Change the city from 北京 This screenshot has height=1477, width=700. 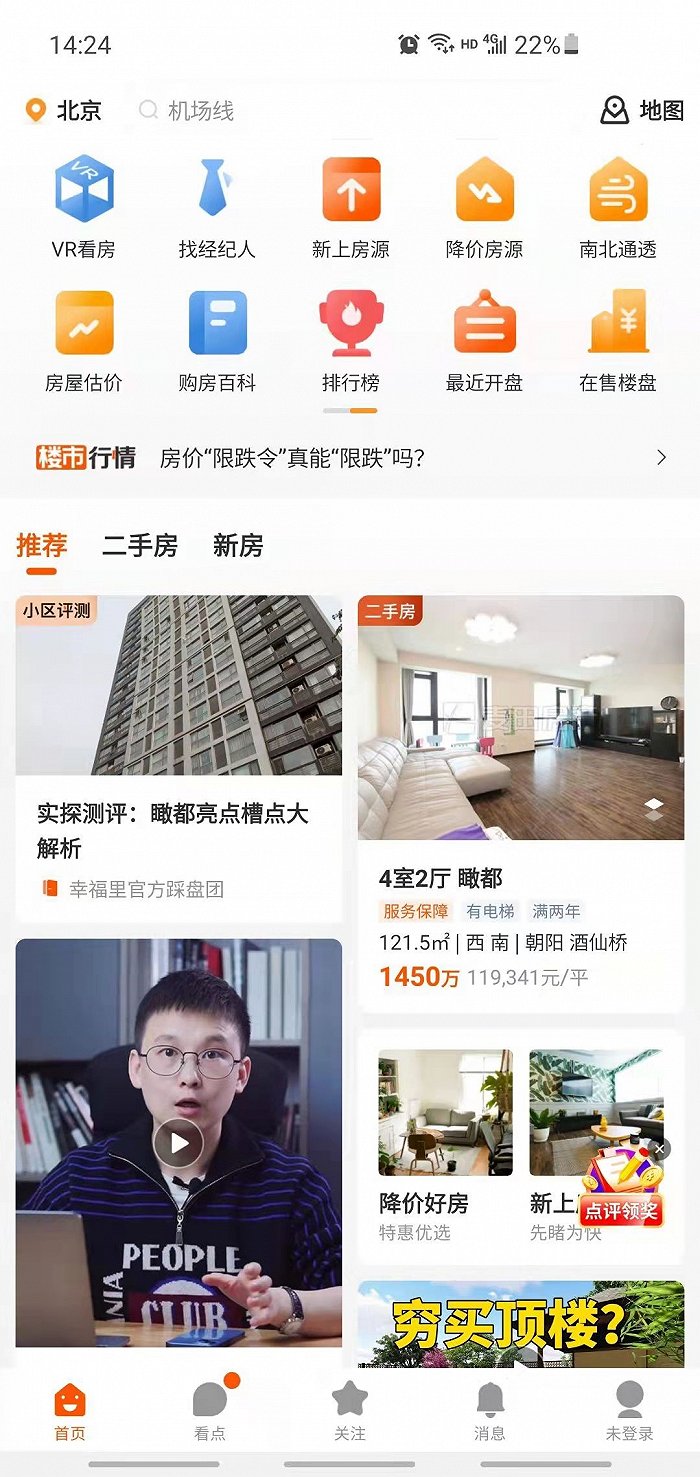[65, 111]
